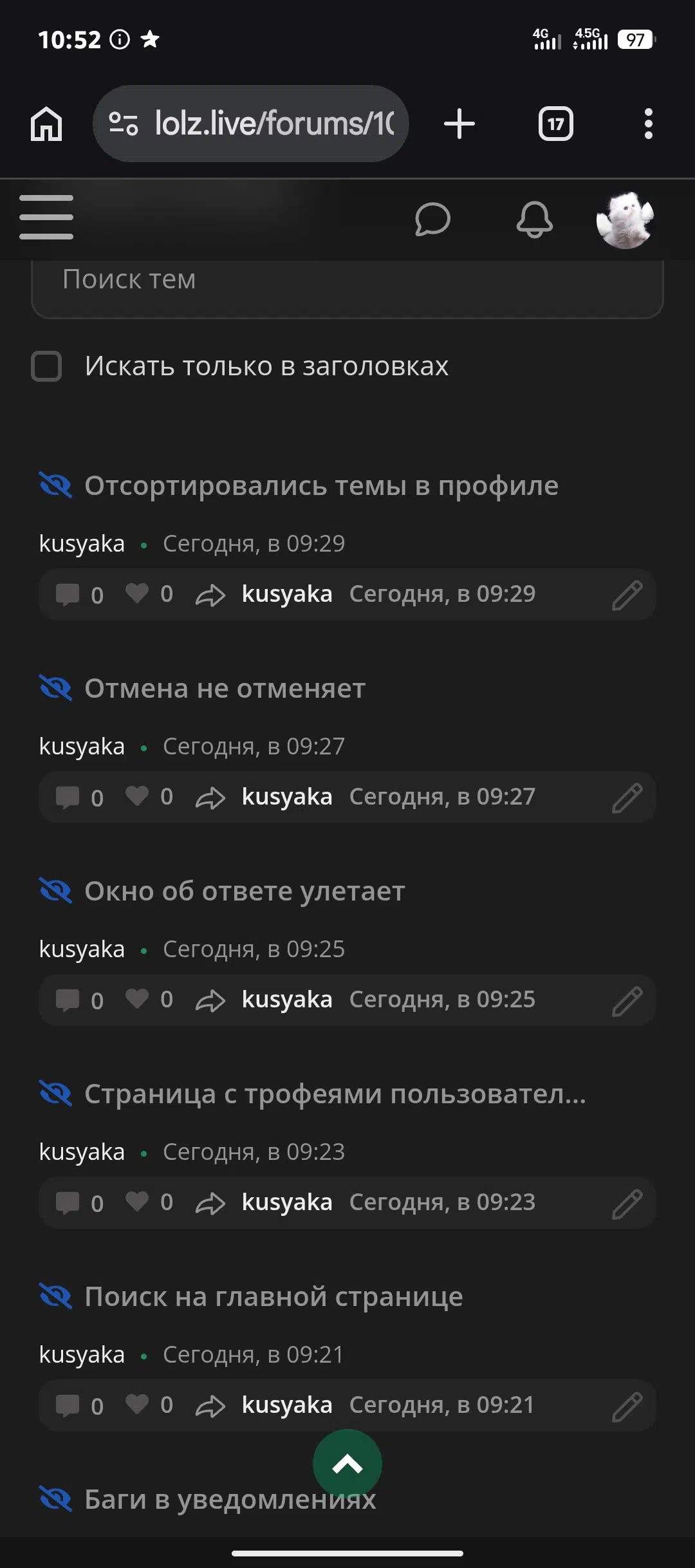Show the 17 open tabs
695x1568 pixels.
click(556, 124)
